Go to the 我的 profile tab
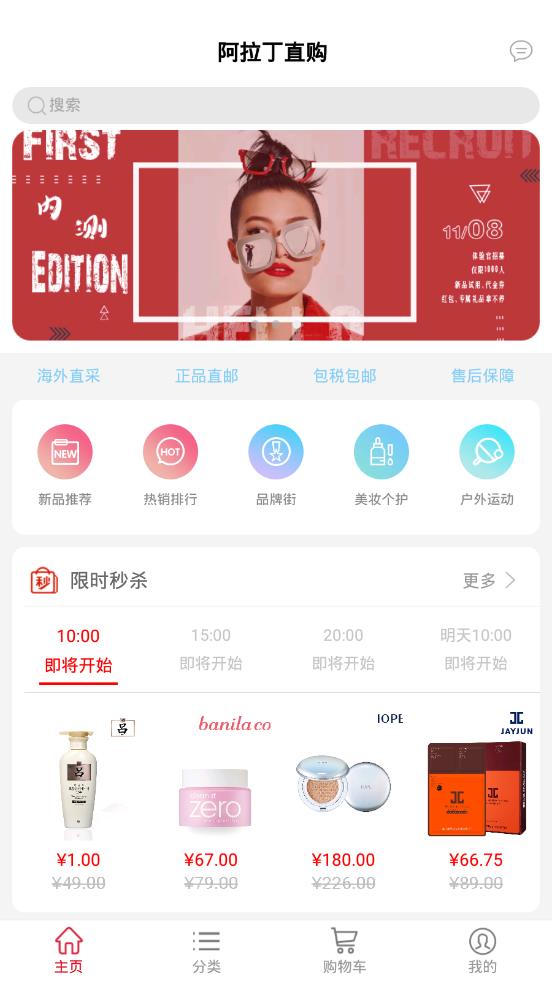The image size is (552, 981). pos(482,951)
